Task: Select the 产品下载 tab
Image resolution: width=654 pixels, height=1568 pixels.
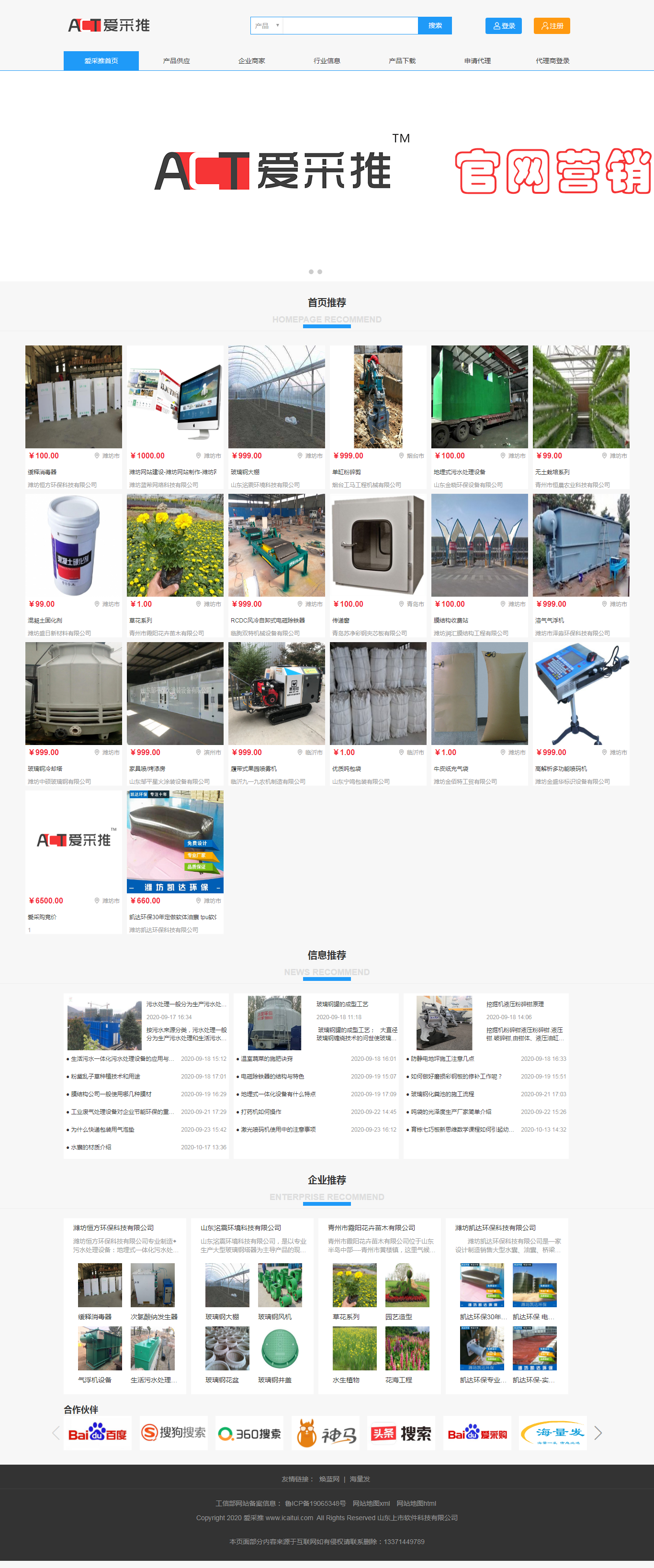Action: 402,61
